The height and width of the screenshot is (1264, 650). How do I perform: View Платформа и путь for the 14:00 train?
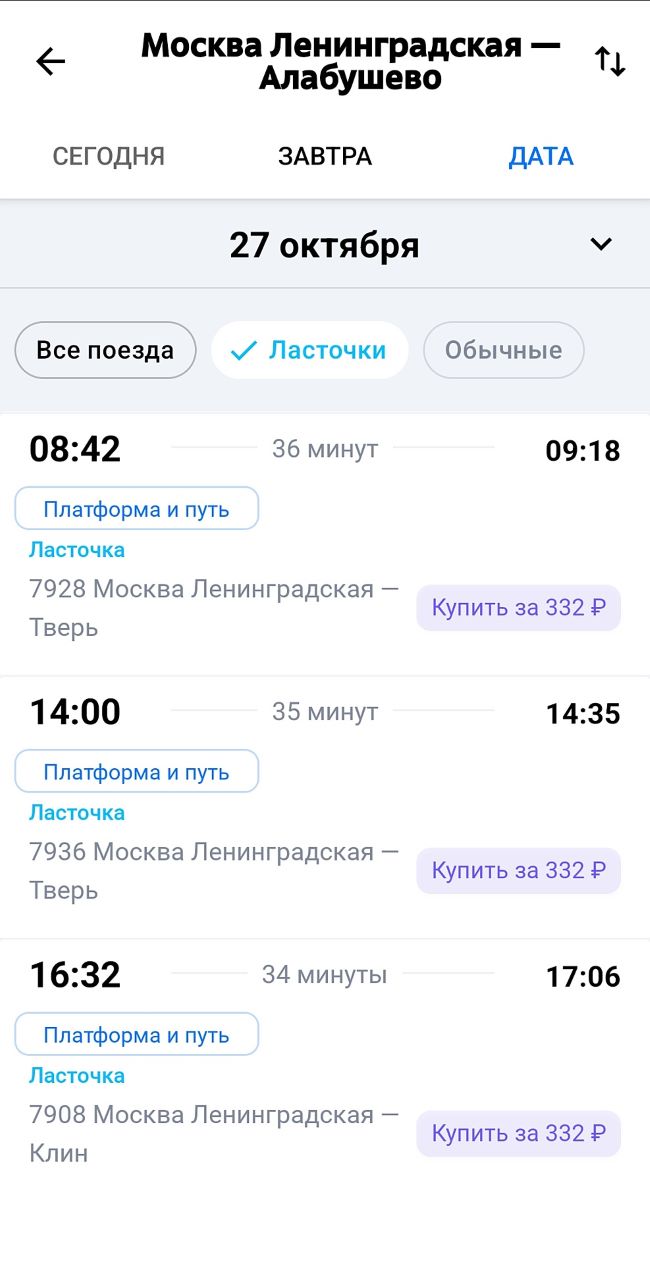coord(137,772)
